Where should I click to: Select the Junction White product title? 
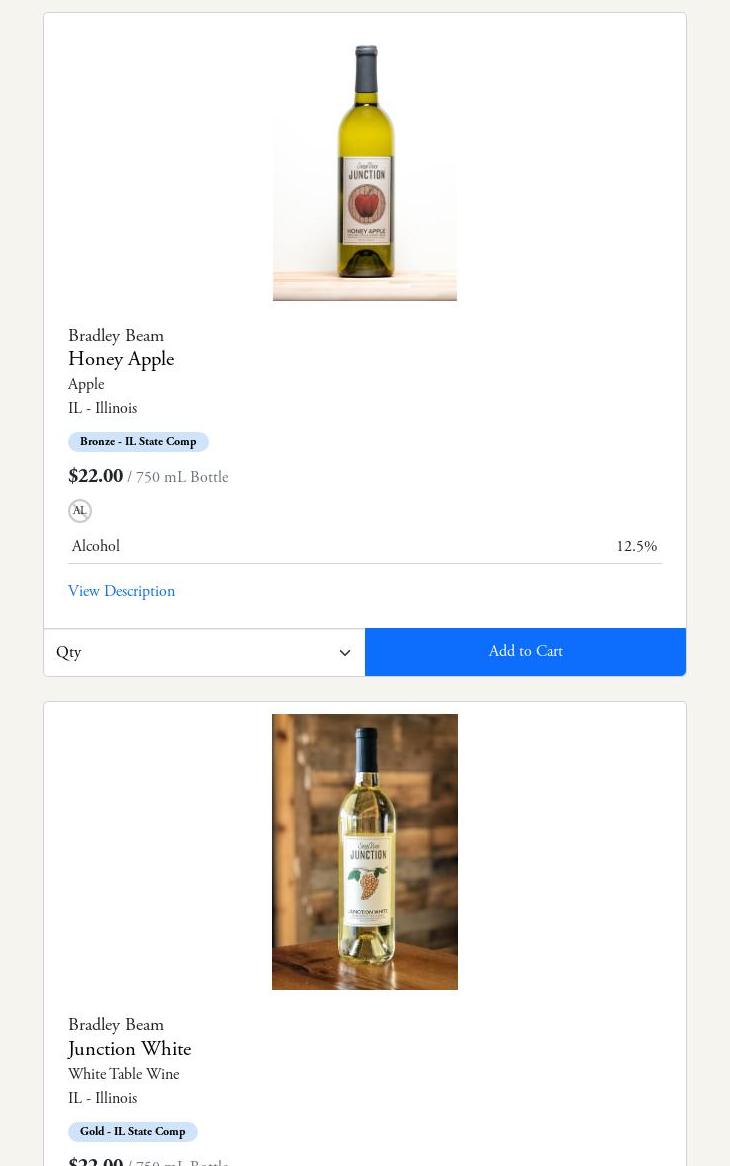tap(129, 1049)
